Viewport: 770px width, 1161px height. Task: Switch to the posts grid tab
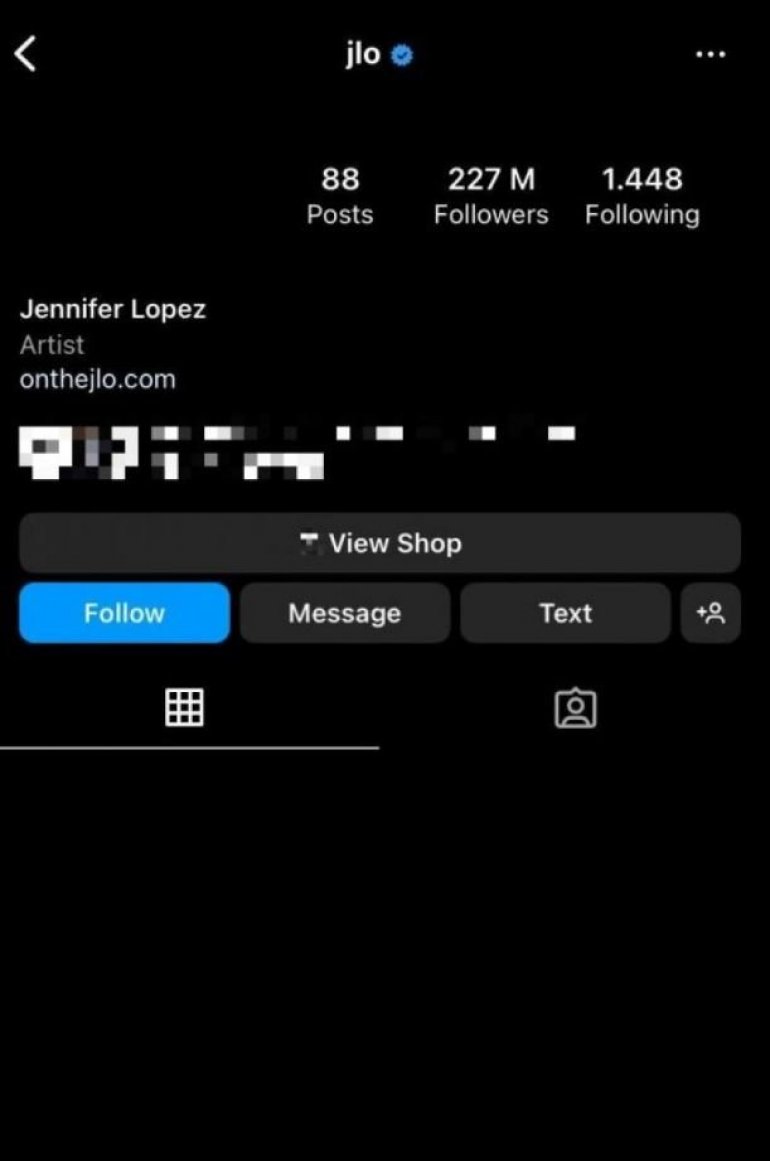(x=184, y=708)
